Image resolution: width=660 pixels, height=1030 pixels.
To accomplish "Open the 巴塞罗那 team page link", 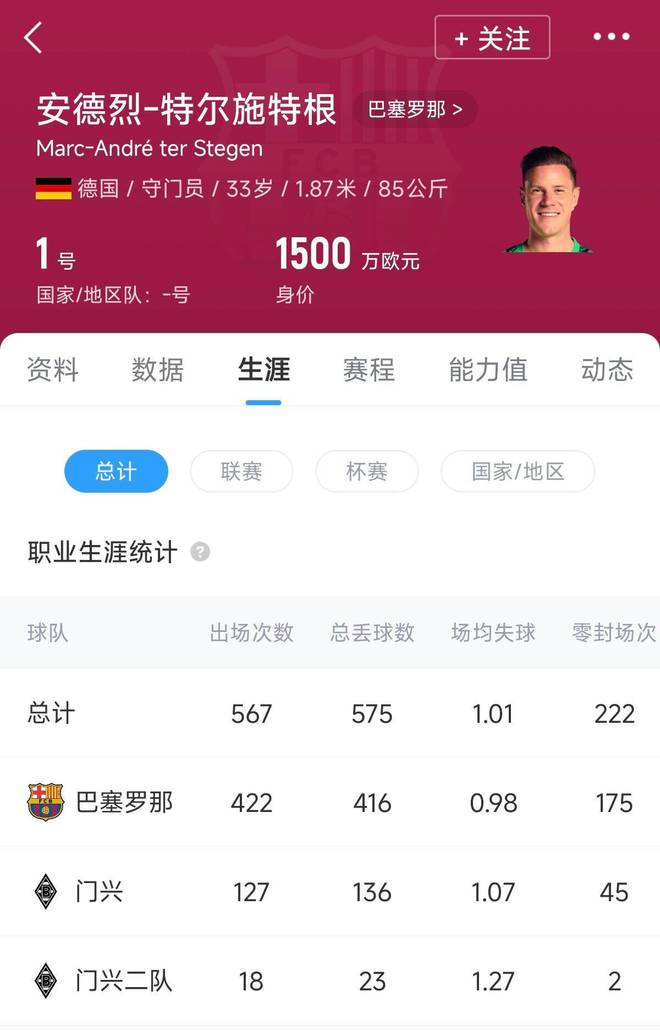I will (x=415, y=109).
